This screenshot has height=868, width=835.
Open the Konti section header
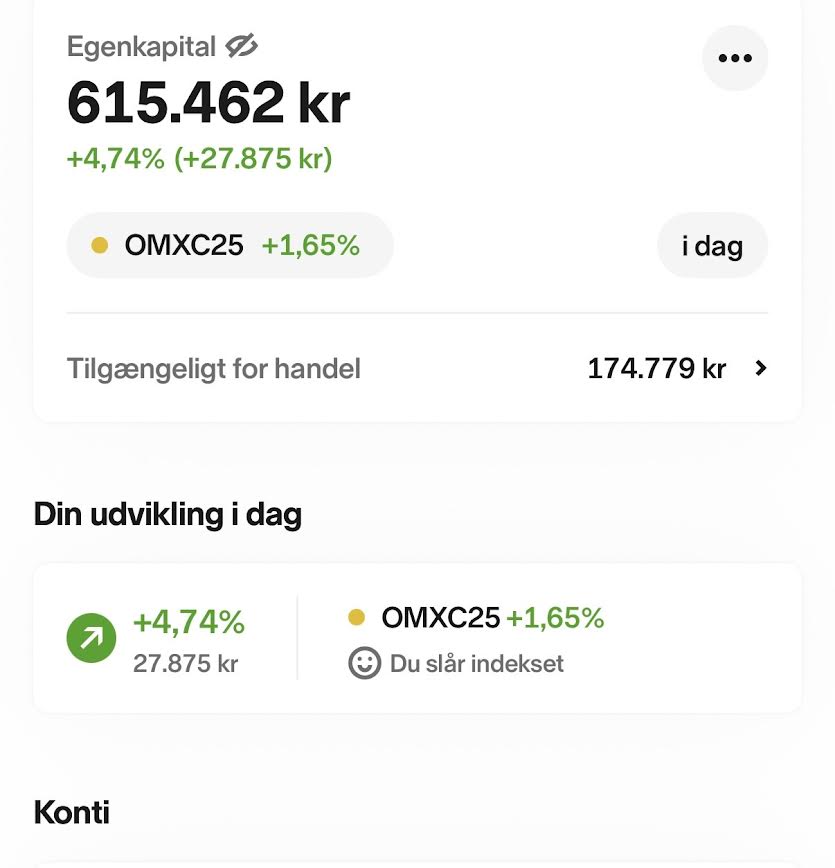pos(71,812)
